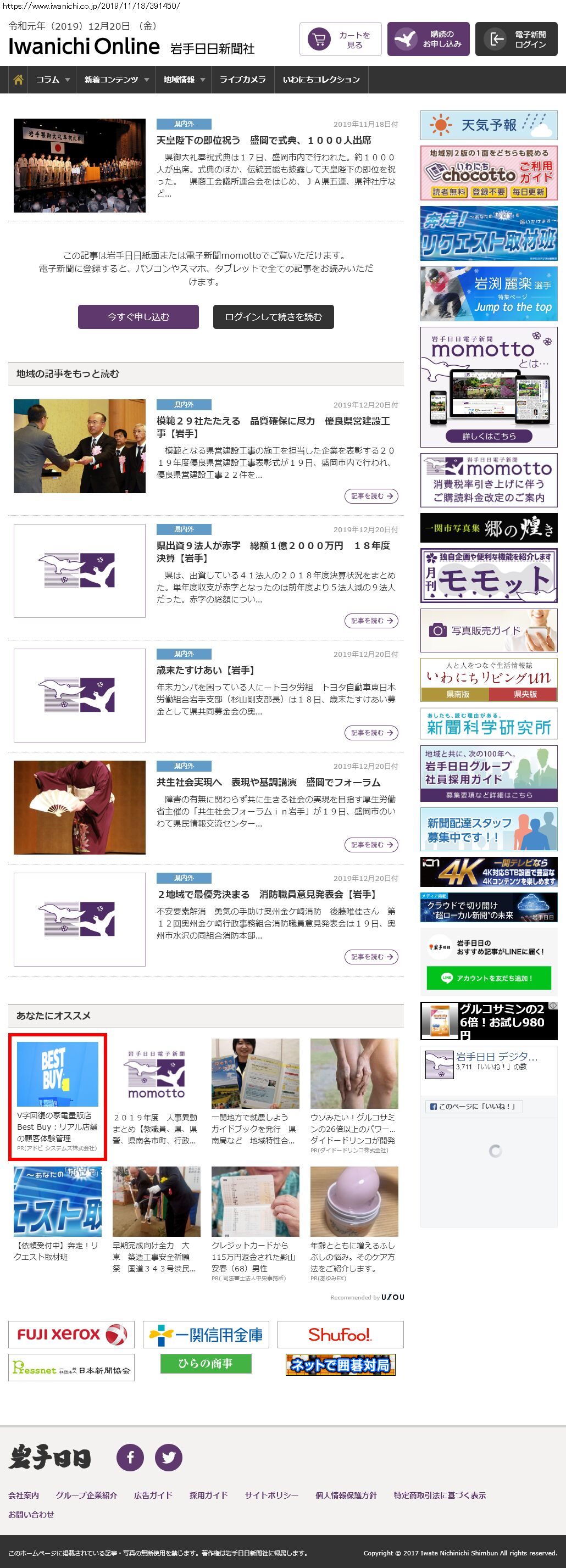
Task: Open the 天気予報 weather banner
Action: [489, 125]
